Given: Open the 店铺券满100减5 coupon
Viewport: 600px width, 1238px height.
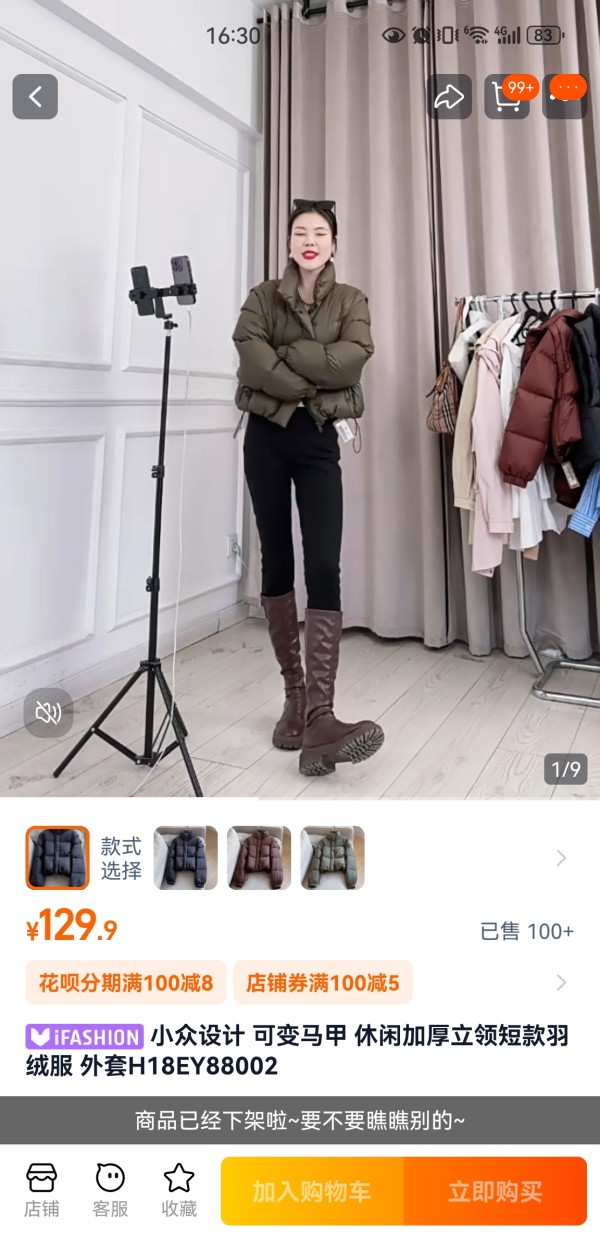Looking at the screenshot, I should pos(323,983).
